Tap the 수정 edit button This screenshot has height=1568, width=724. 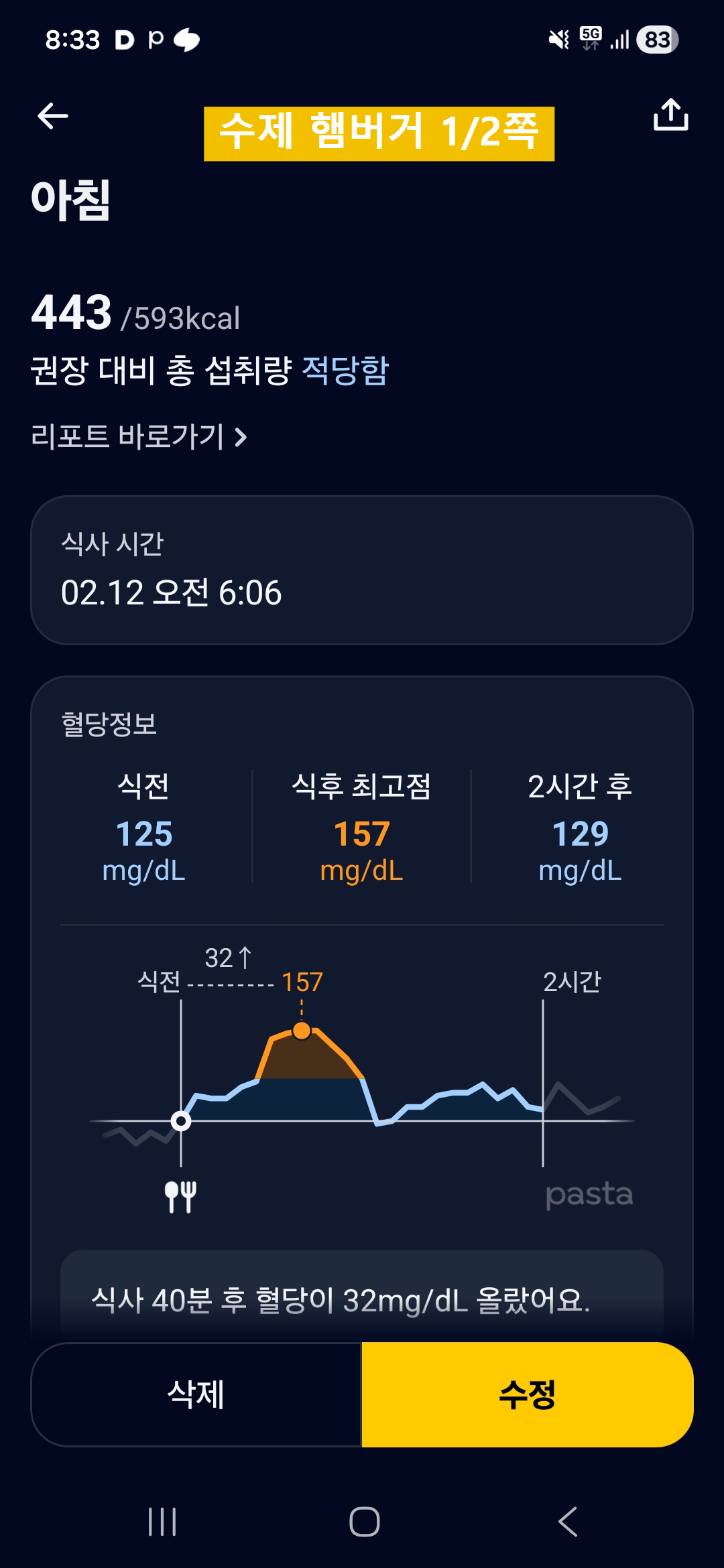point(528,1394)
